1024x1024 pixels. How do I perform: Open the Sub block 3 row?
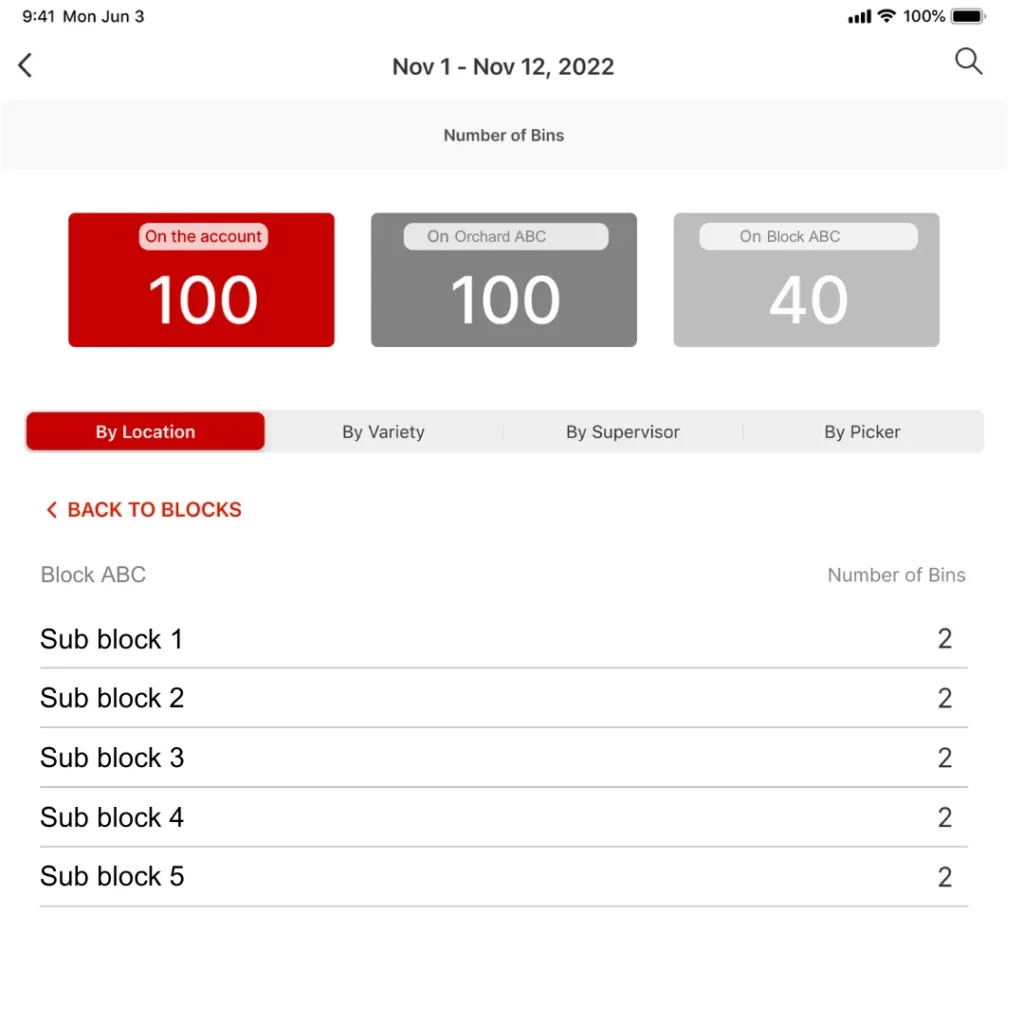[503, 758]
